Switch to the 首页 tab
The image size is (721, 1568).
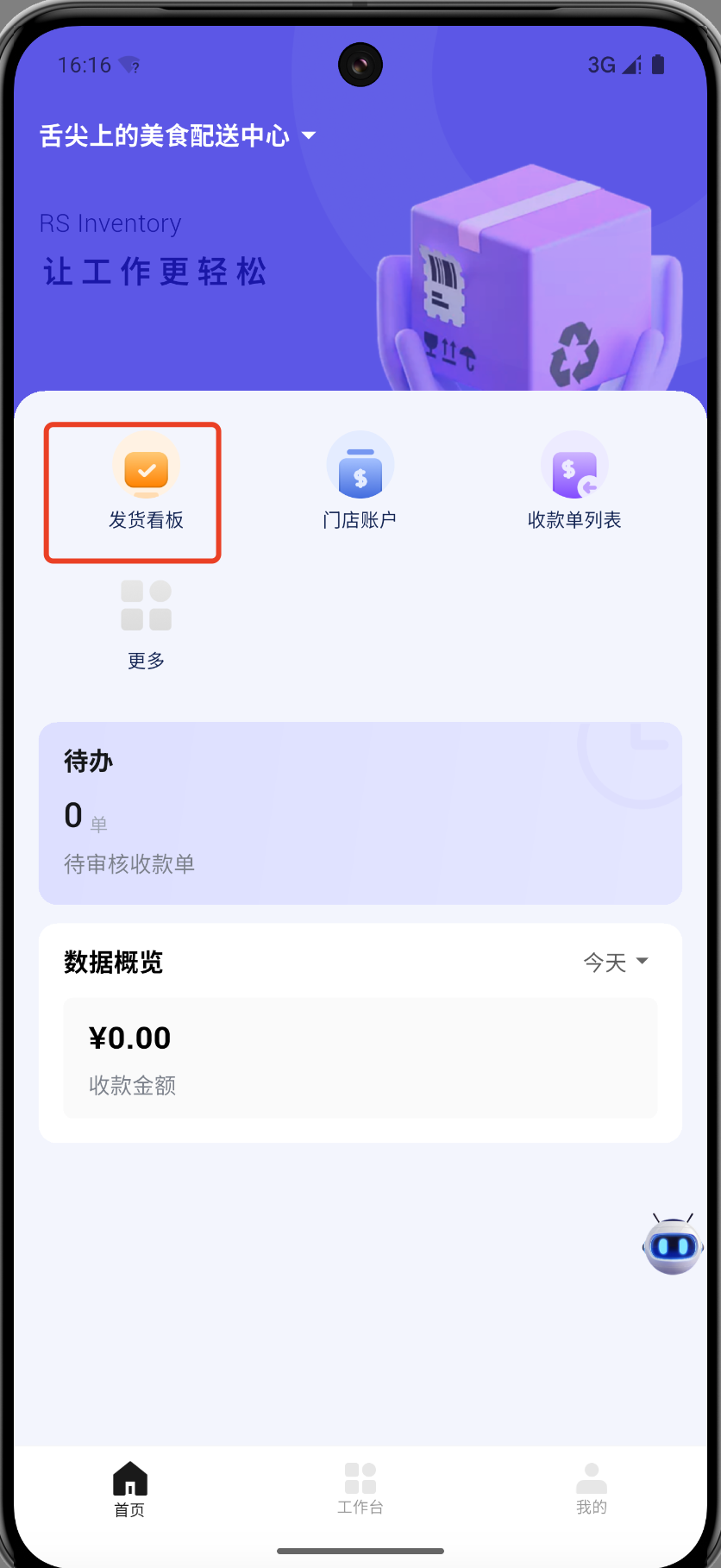pyautogui.click(x=129, y=1490)
